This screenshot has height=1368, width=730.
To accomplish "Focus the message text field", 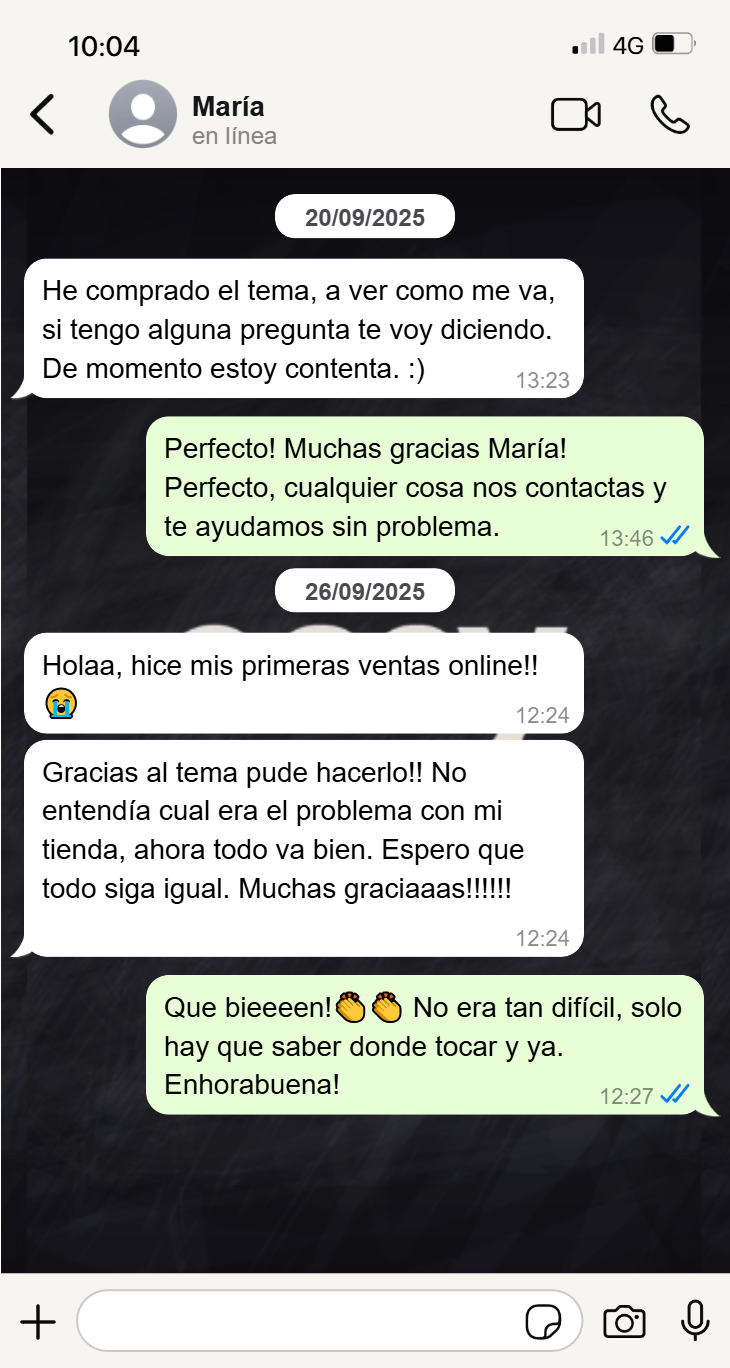I will tap(300, 1322).
